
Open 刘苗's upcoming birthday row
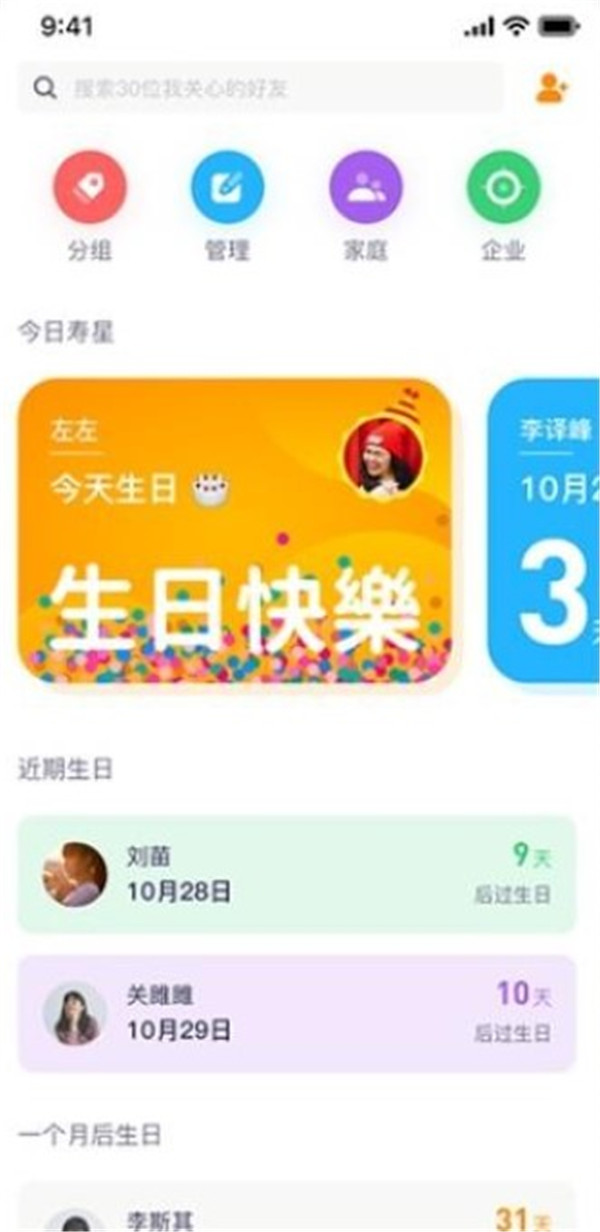[297, 874]
